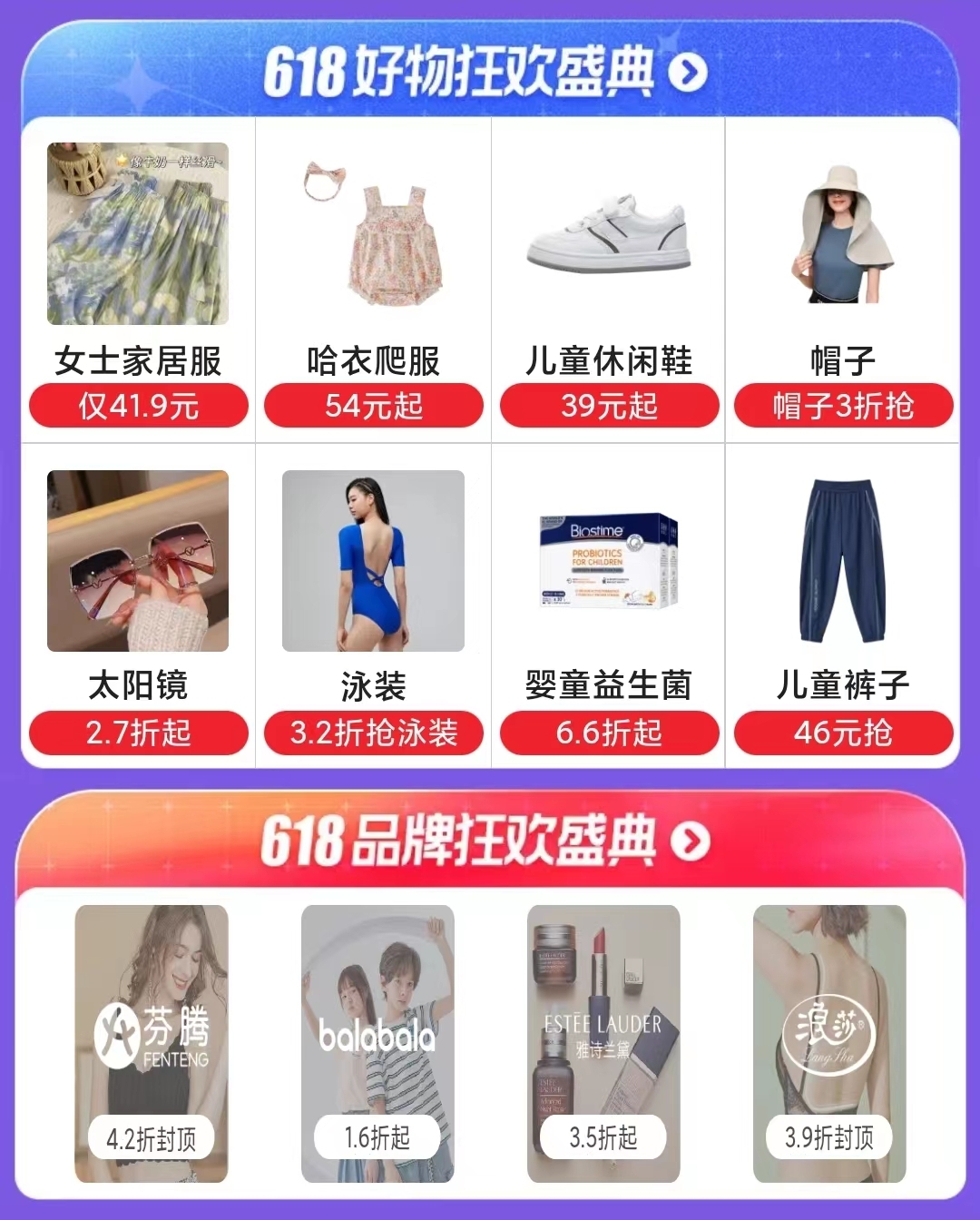
Task: Open the 618品牌狂欢盛典 arrow
Action: click(691, 841)
